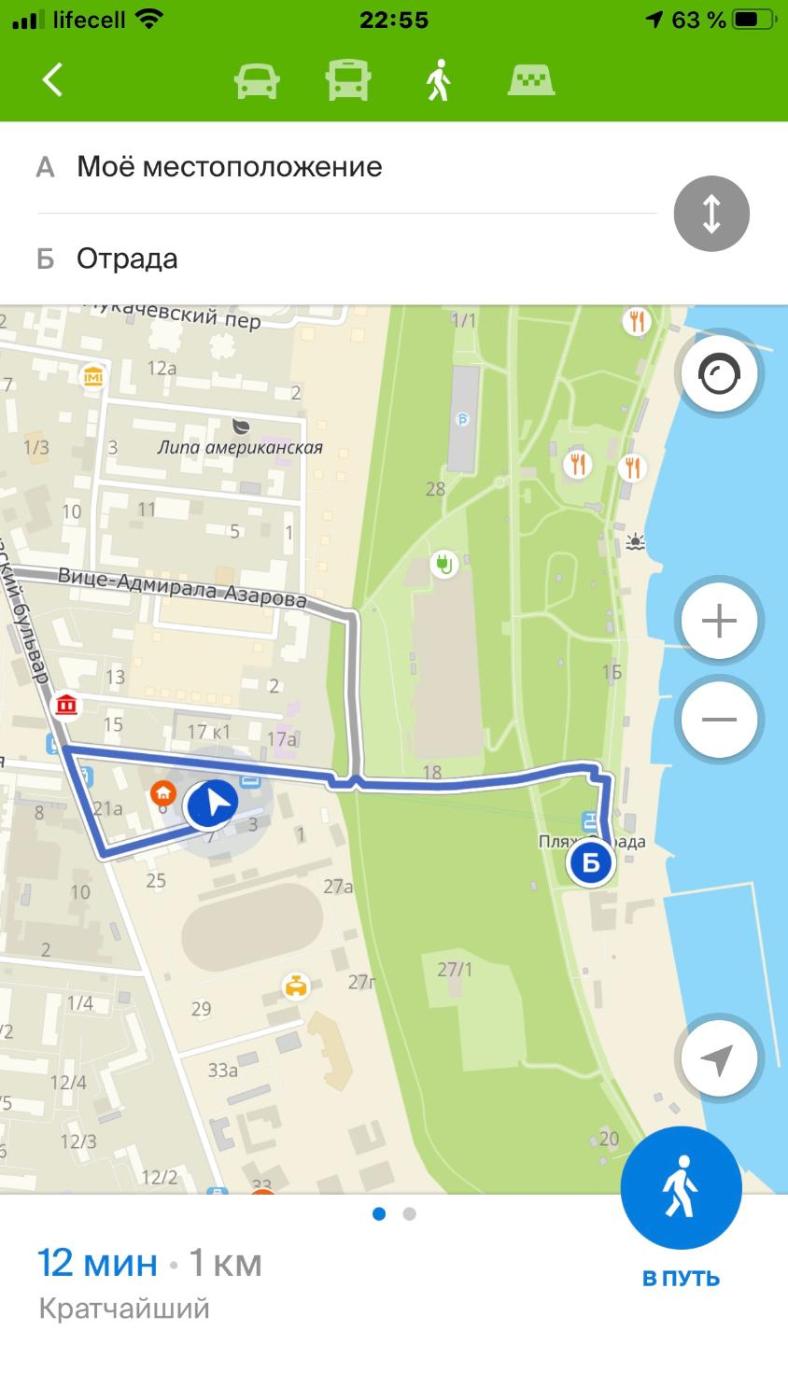
Task: Zoom out of the map
Action: (x=719, y=719)
